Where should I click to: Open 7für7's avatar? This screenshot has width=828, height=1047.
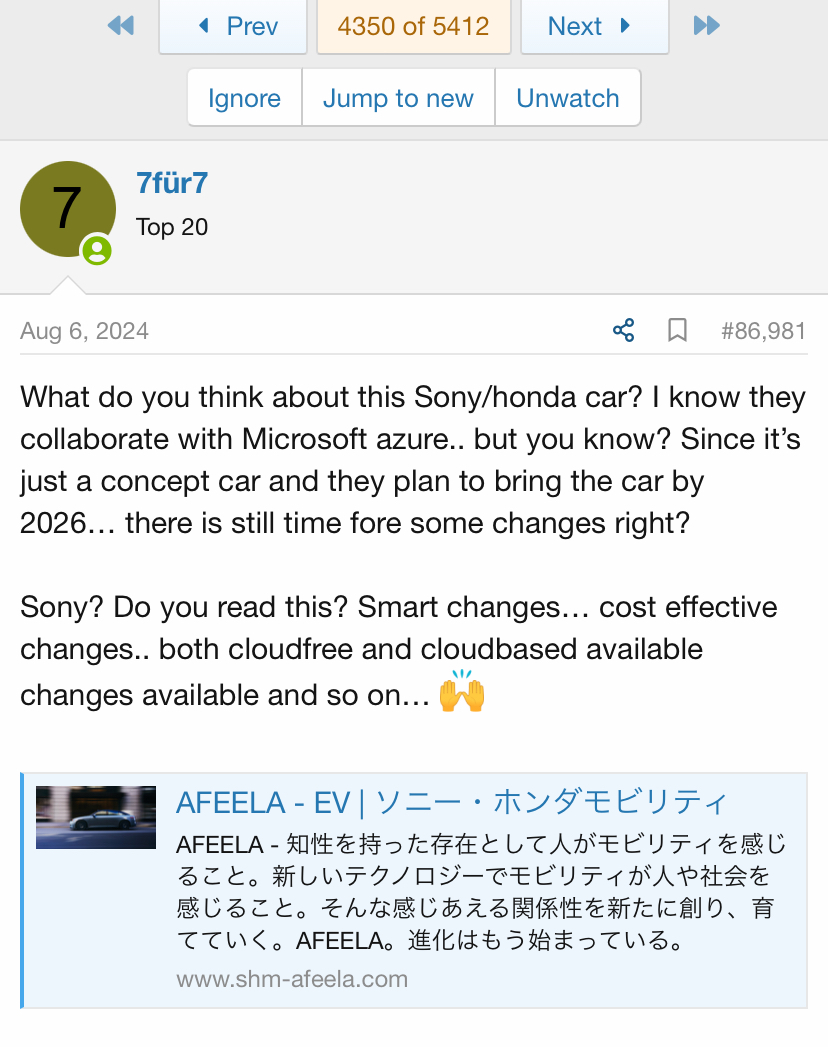point(67,209)
